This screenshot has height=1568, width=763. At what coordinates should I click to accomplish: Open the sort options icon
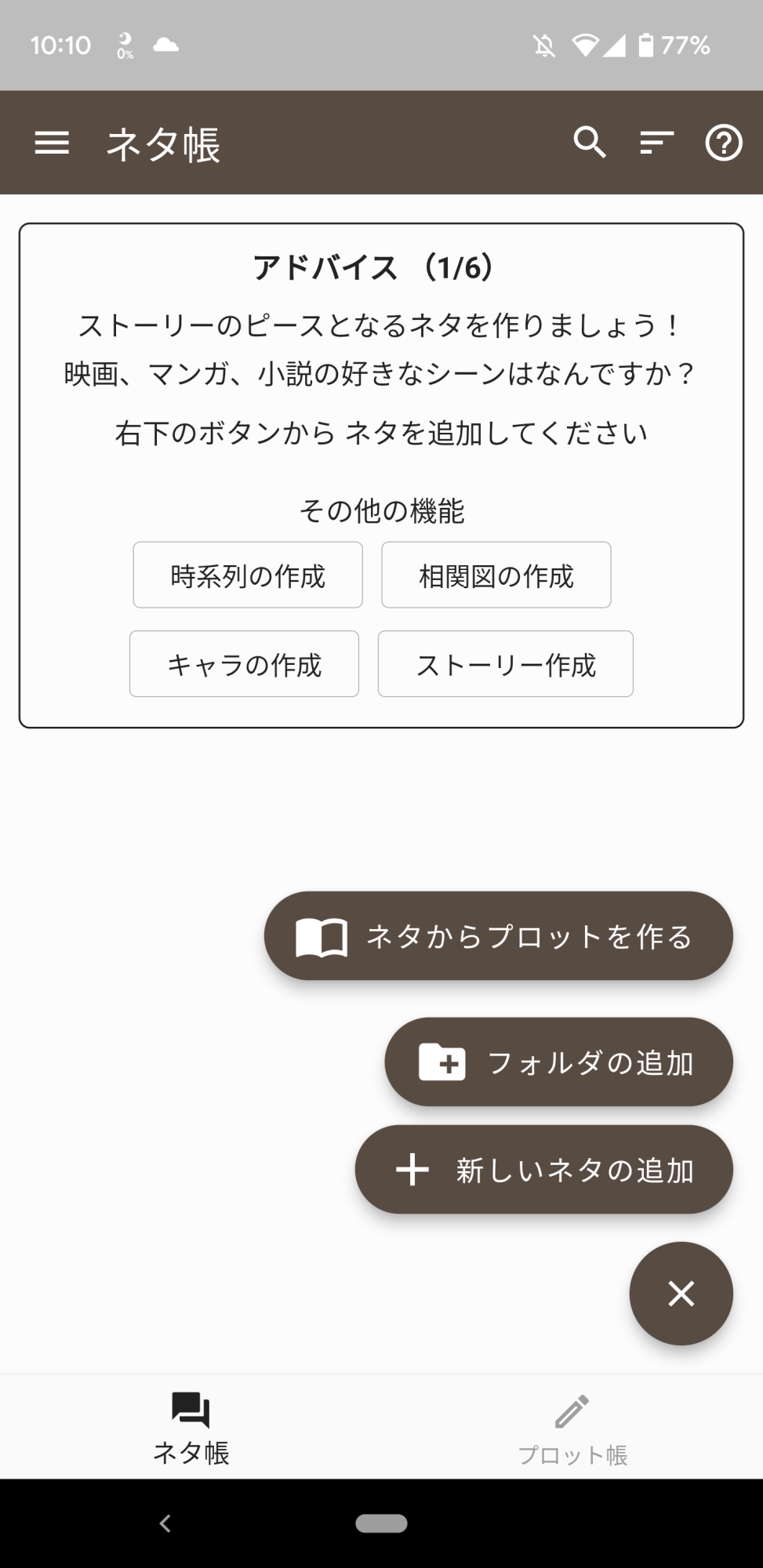(656, 143)
